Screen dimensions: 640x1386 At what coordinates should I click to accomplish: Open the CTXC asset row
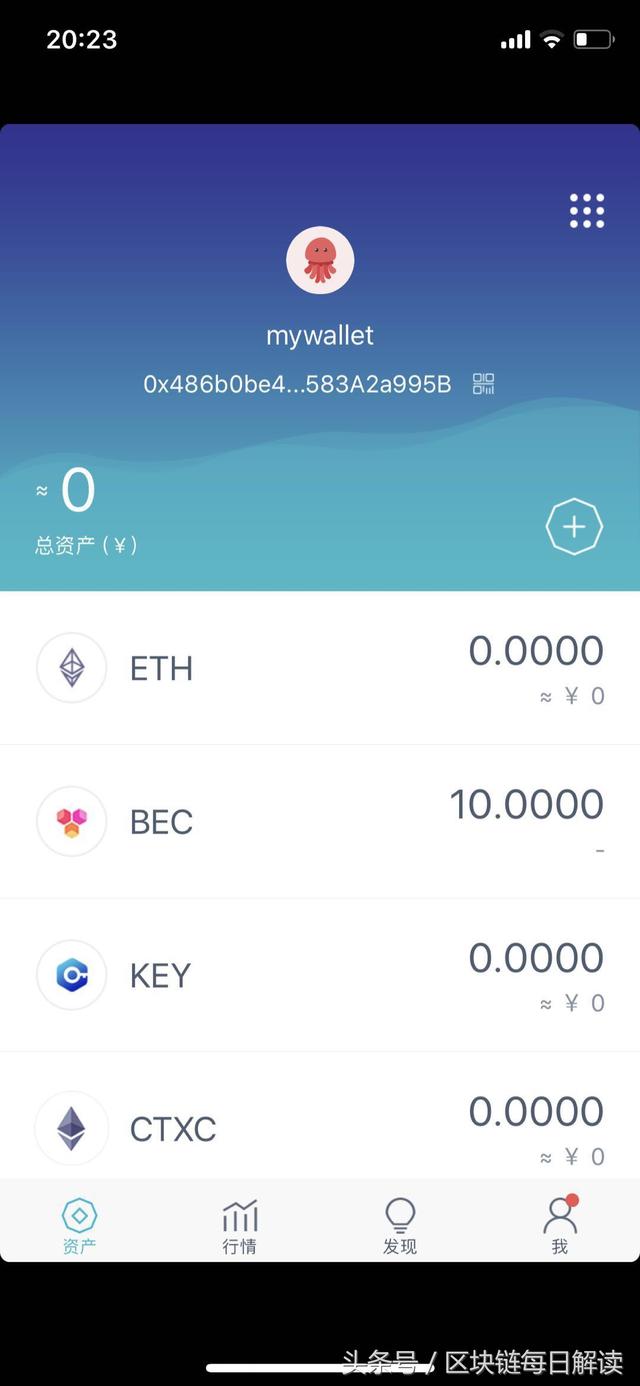[x=320, y=1116]
